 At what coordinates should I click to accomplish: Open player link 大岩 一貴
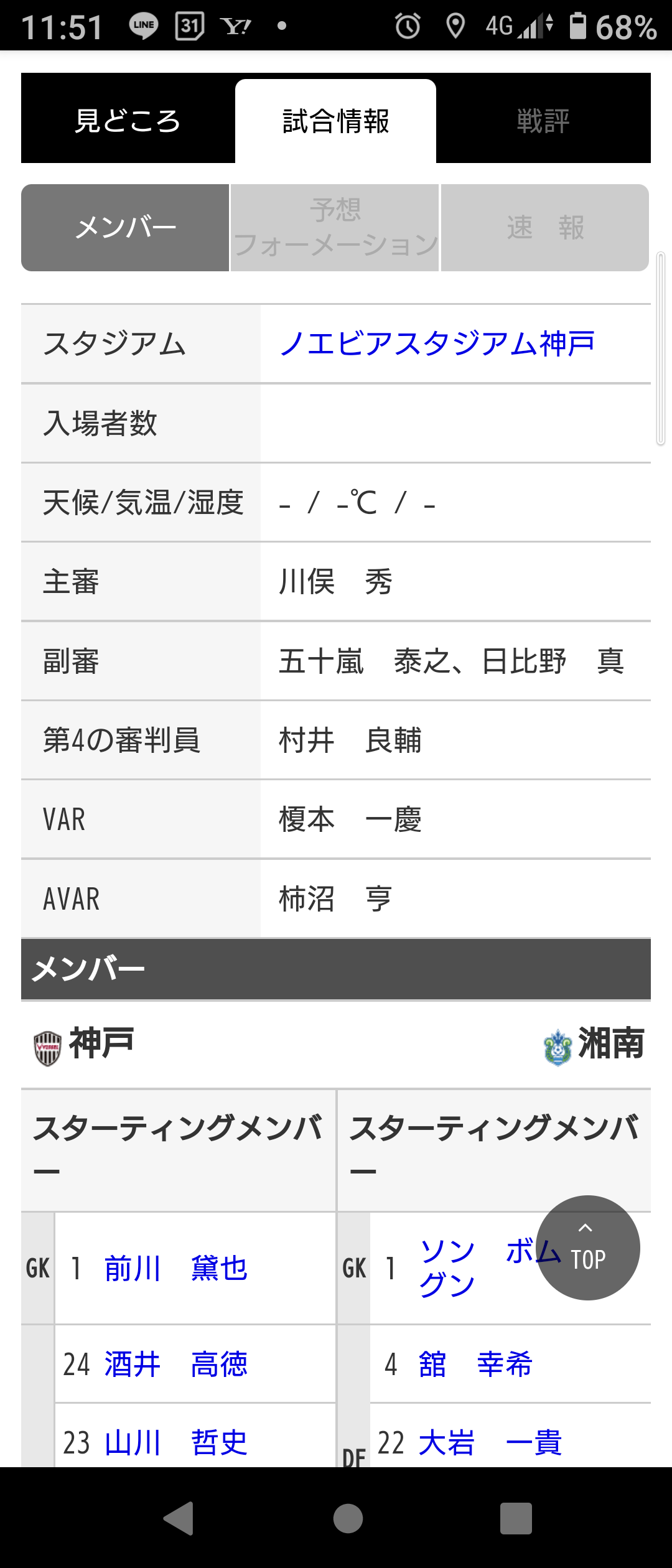[490, 1442]
